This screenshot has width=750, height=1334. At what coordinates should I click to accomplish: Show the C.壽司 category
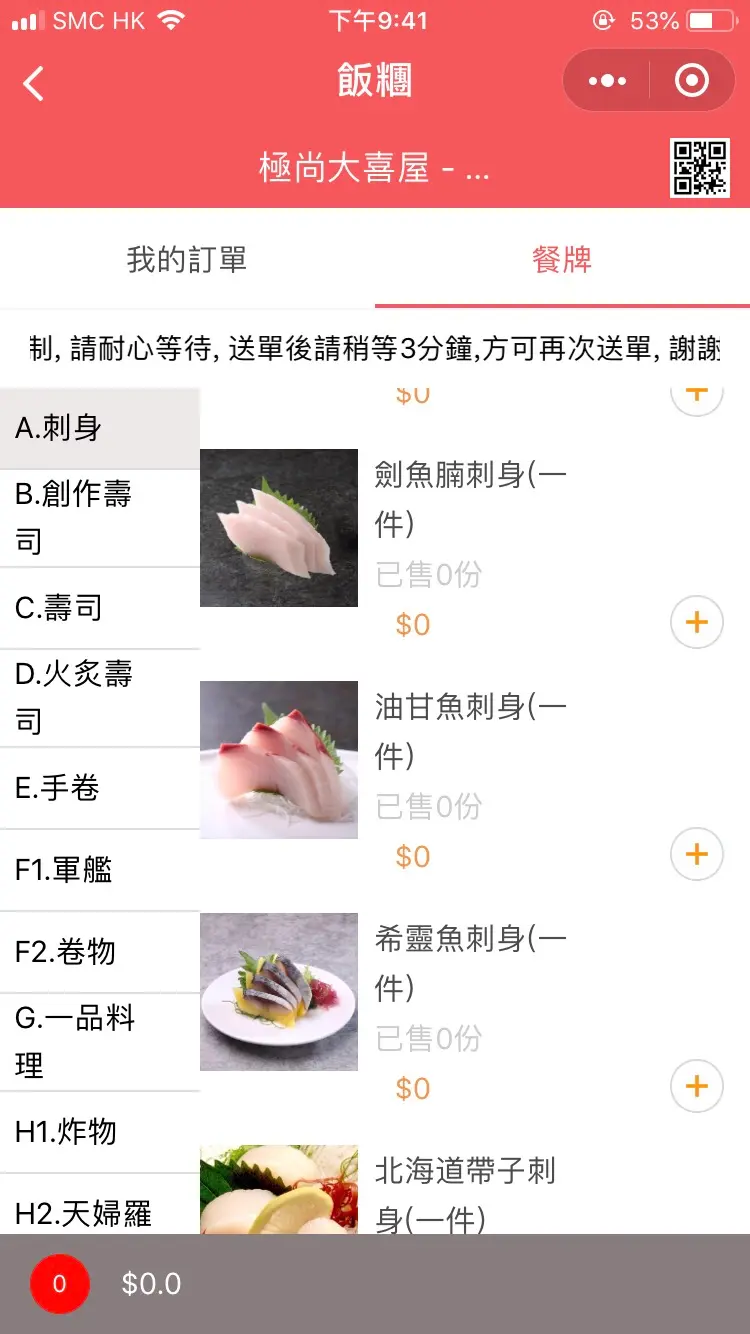tap(99, 607)
